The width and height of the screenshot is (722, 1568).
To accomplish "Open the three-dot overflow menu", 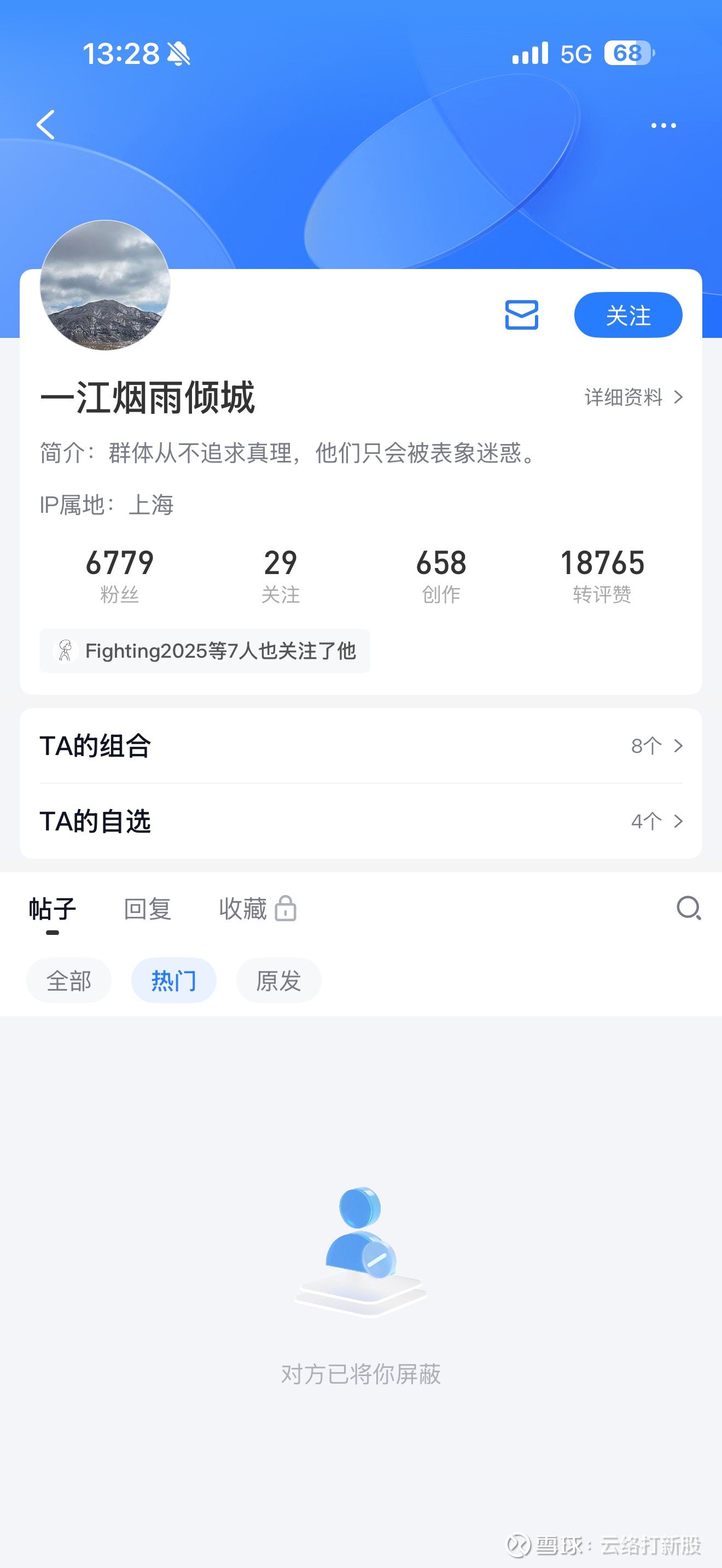I will tap(663, 125).
